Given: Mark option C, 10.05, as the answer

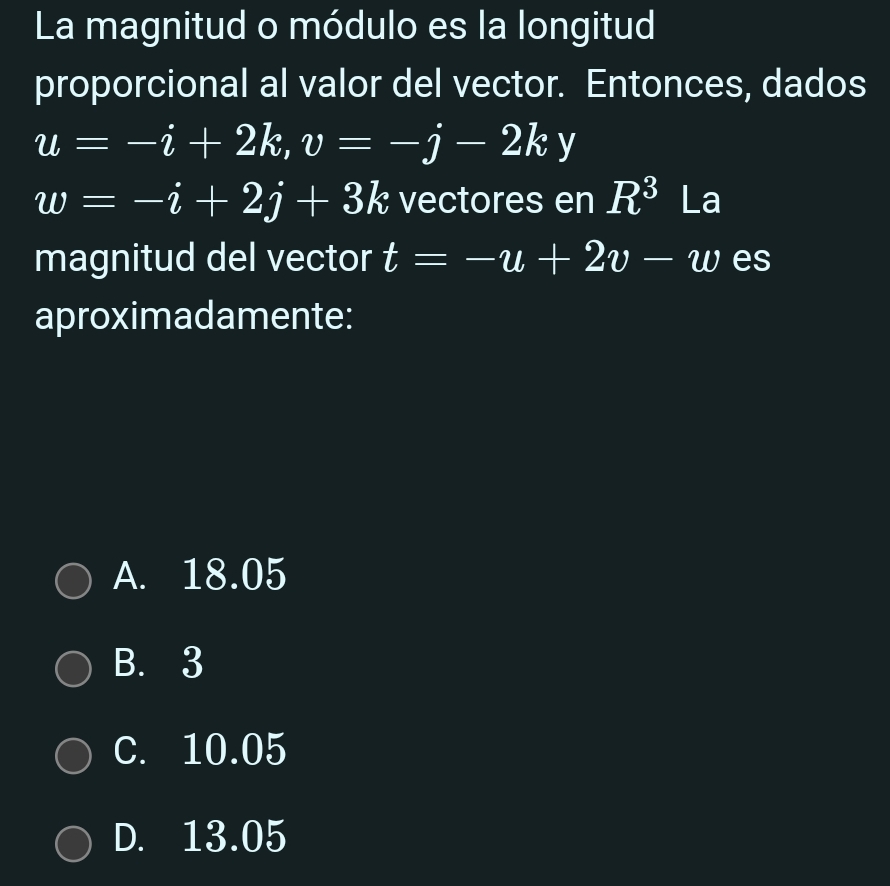Looking at the screenshot, I should [73, 755].
